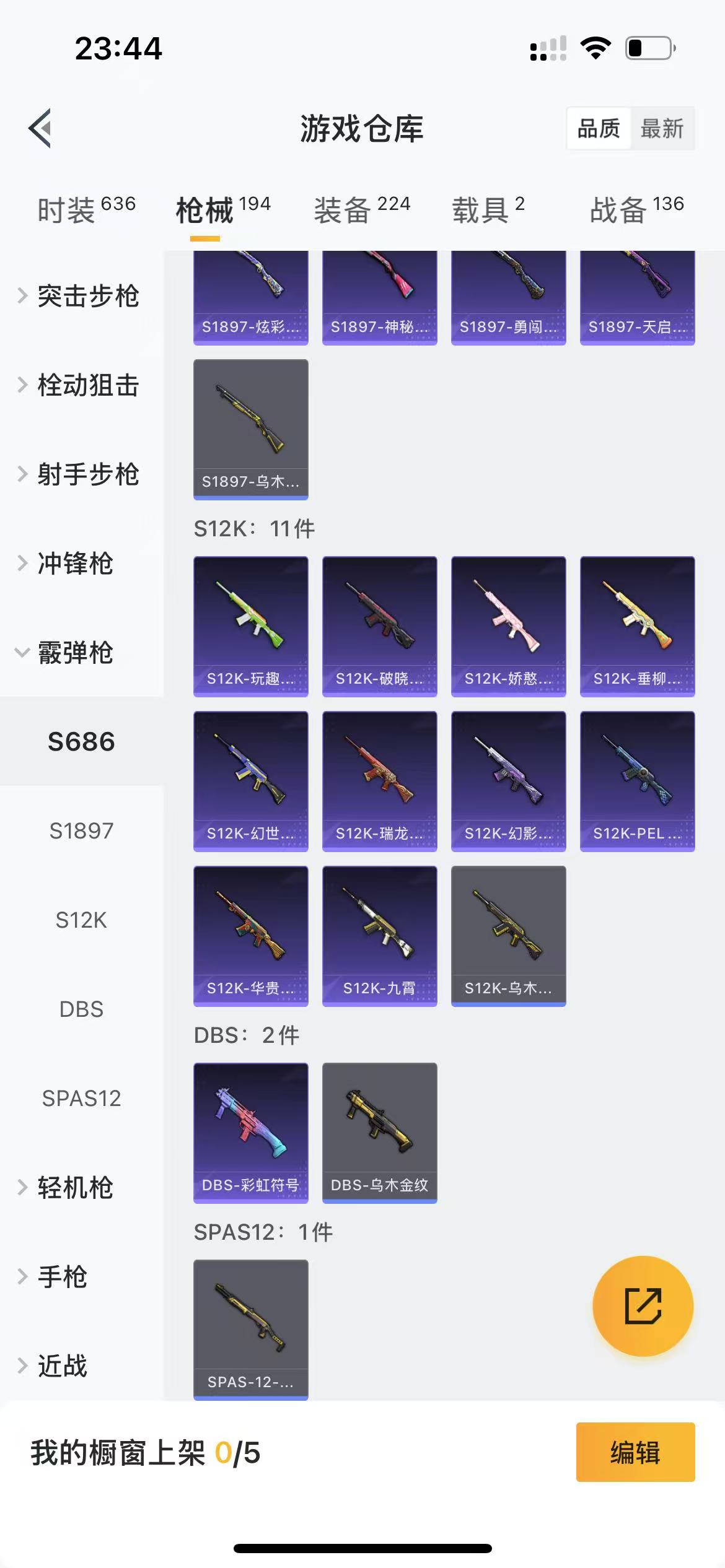
Task: Tap the 编辑 button
Action: (635, 1452)
